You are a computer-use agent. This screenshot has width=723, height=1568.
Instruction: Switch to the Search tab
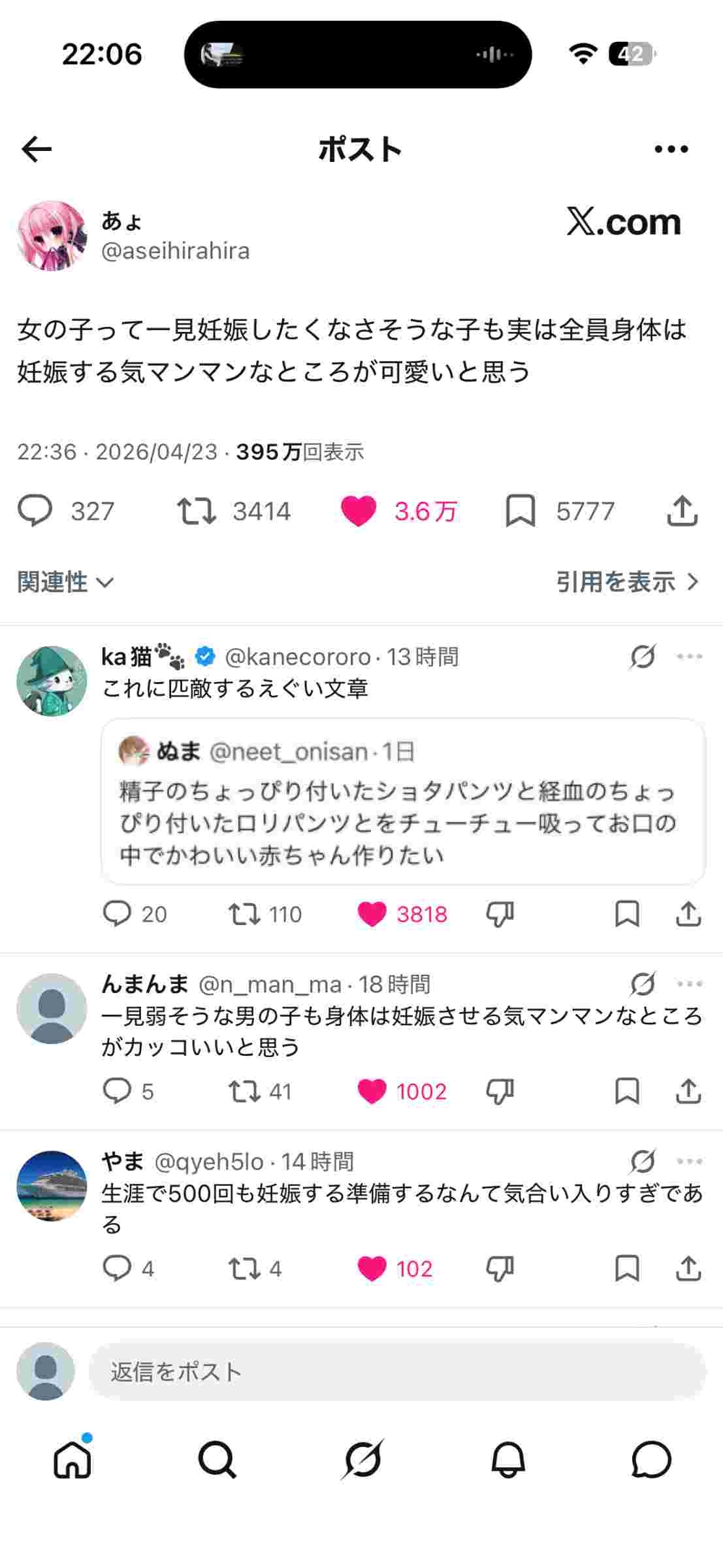(217, 1459)
